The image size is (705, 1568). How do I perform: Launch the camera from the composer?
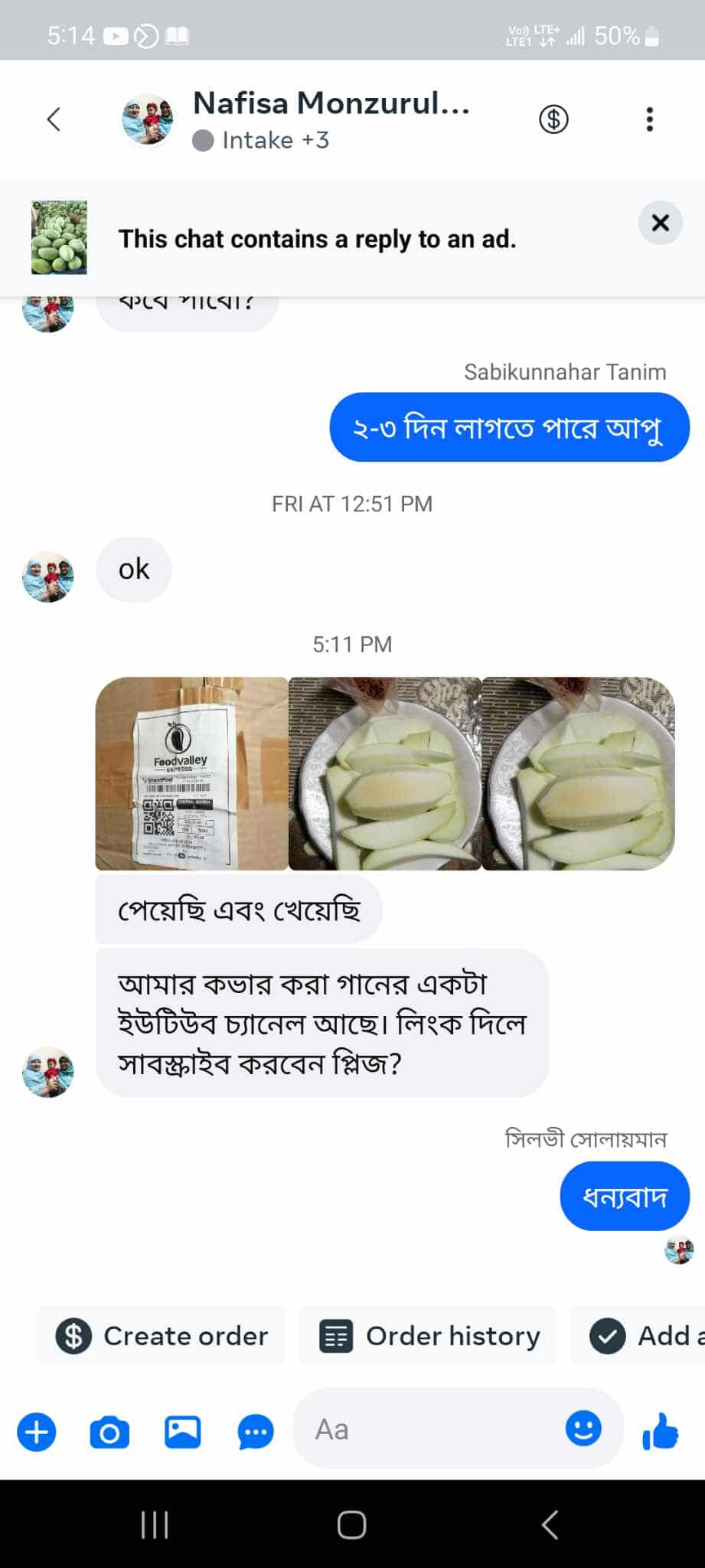(x=109, y=1431)
